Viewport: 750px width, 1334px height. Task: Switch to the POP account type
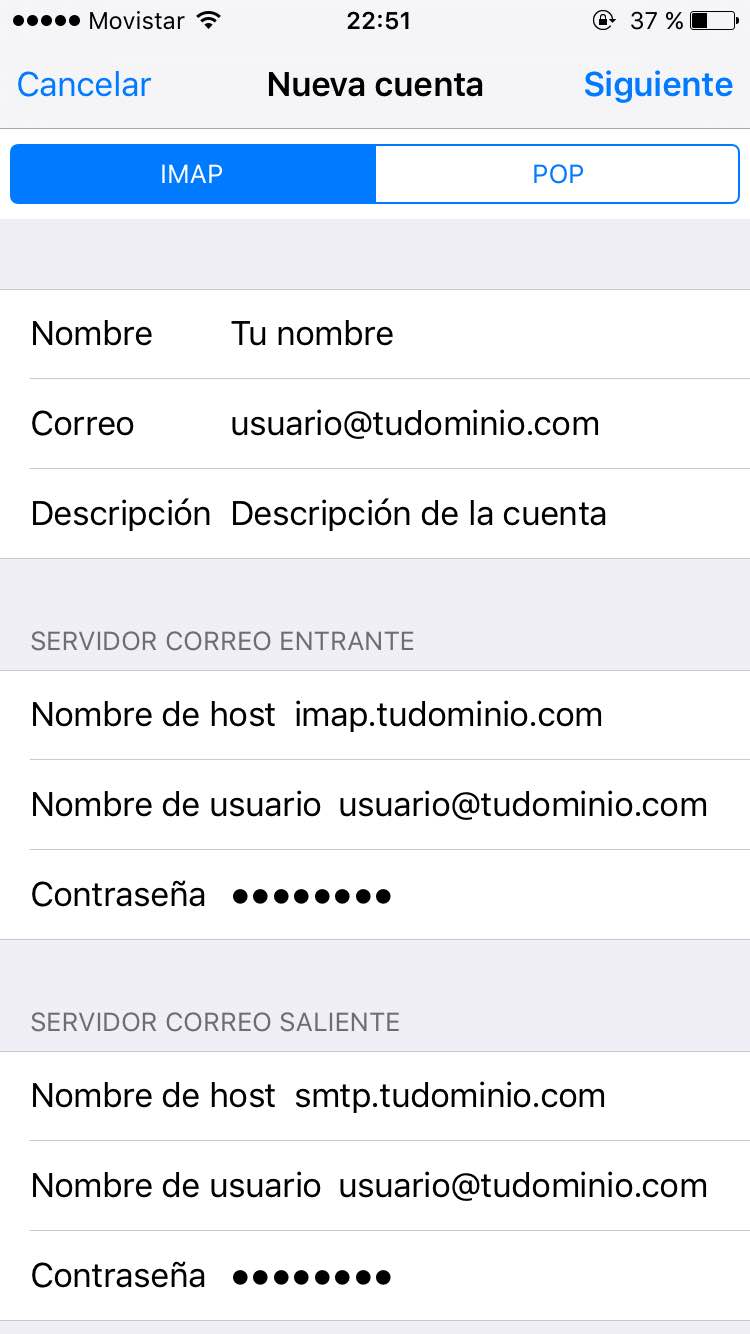coord(557,174)
